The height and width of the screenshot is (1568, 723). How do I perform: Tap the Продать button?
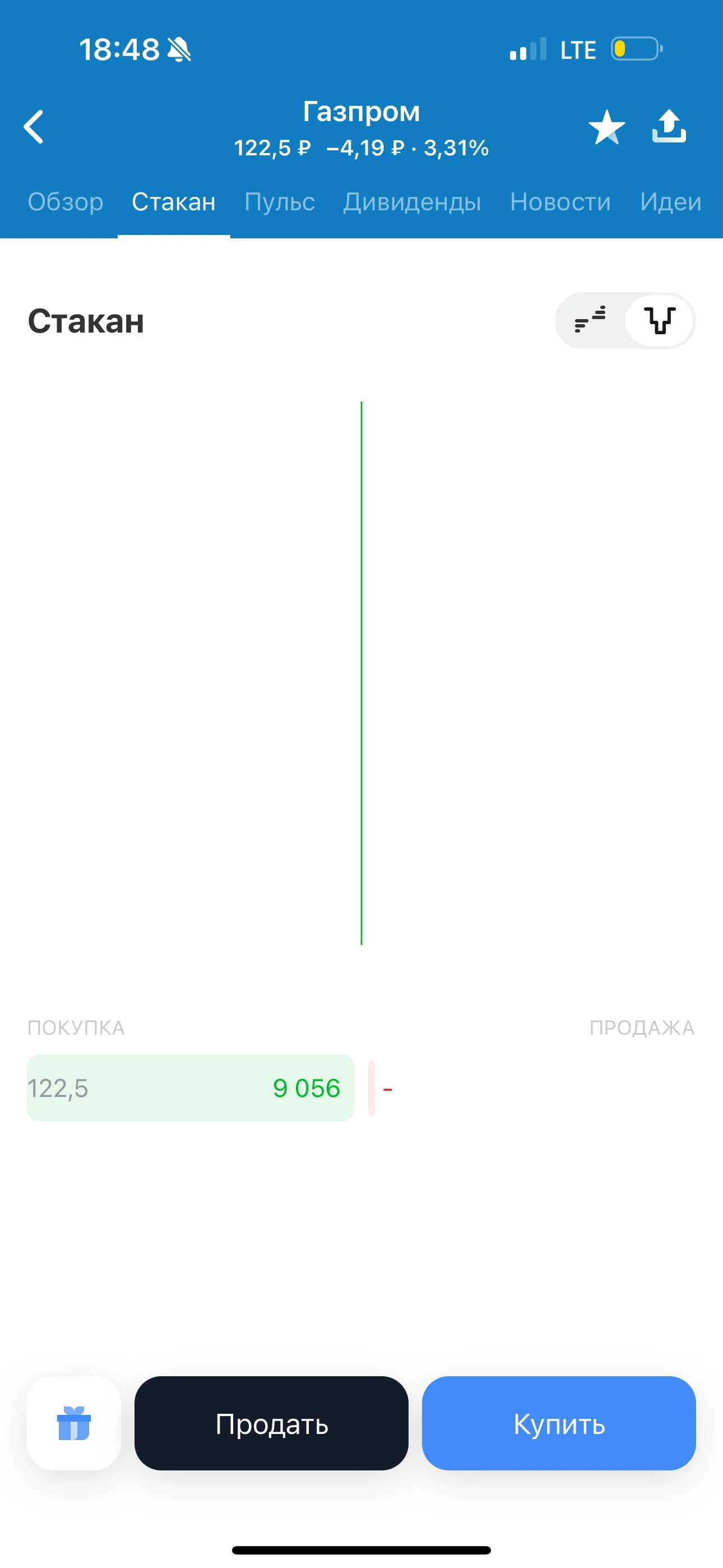(271, 1423)
